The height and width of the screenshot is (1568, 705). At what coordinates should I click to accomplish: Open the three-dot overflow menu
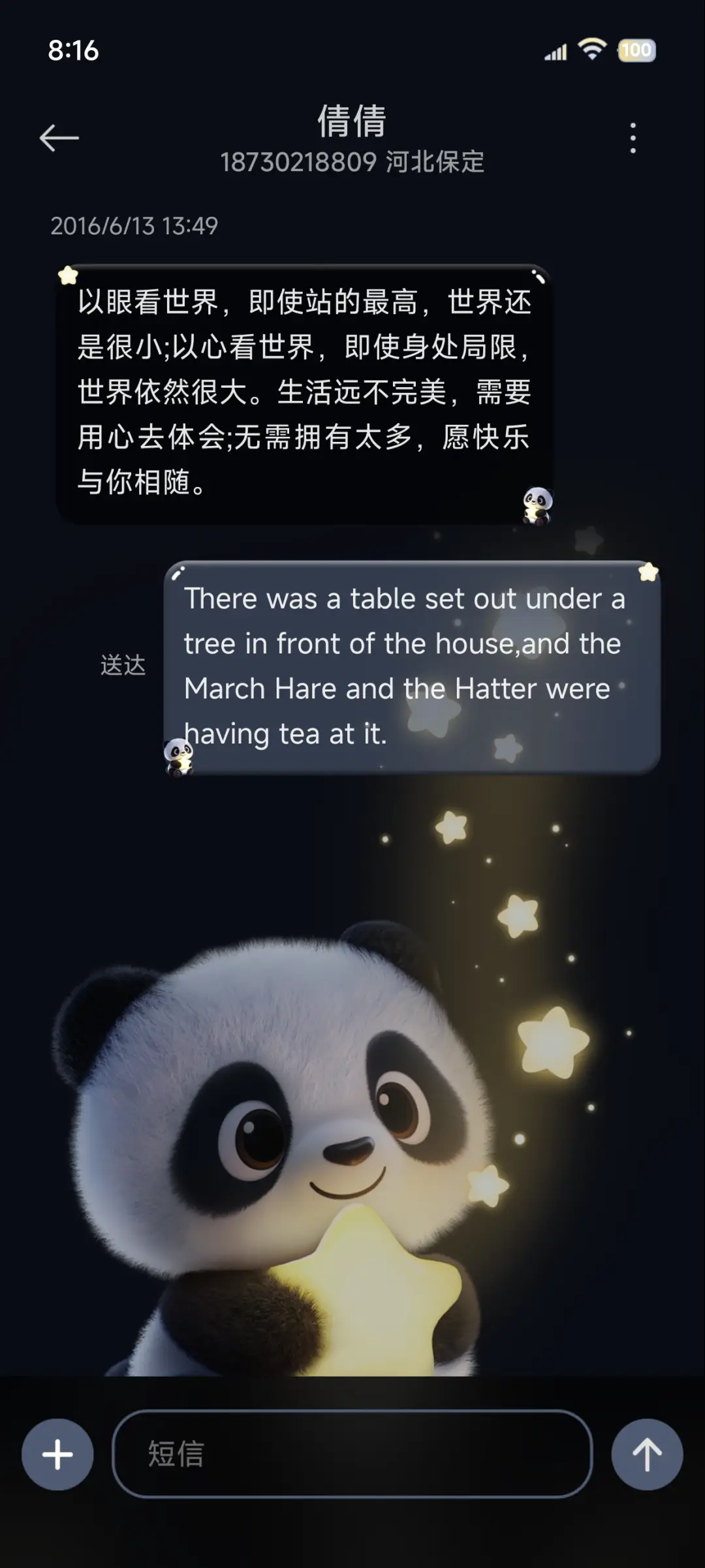(632, 137)
